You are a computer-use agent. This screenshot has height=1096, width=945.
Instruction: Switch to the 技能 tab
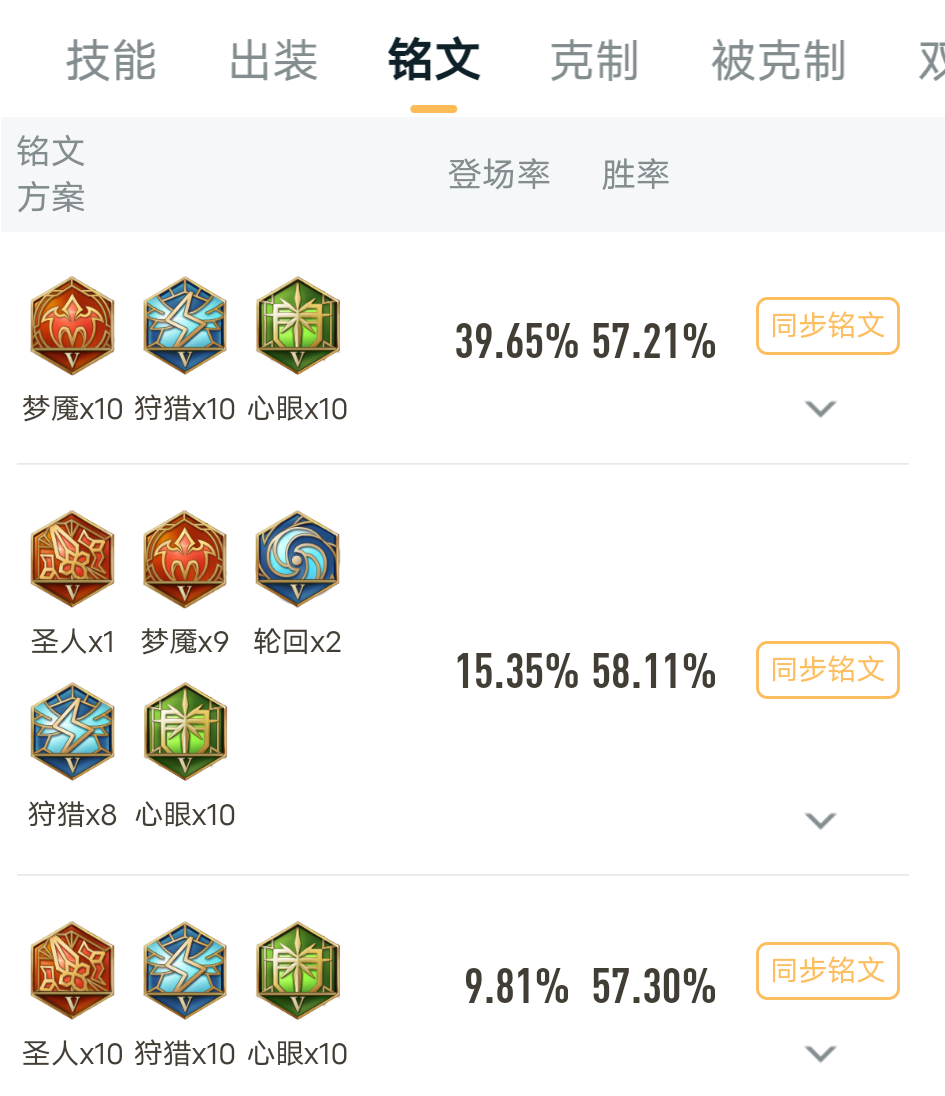pyautogui.click(x=111, y=61)
